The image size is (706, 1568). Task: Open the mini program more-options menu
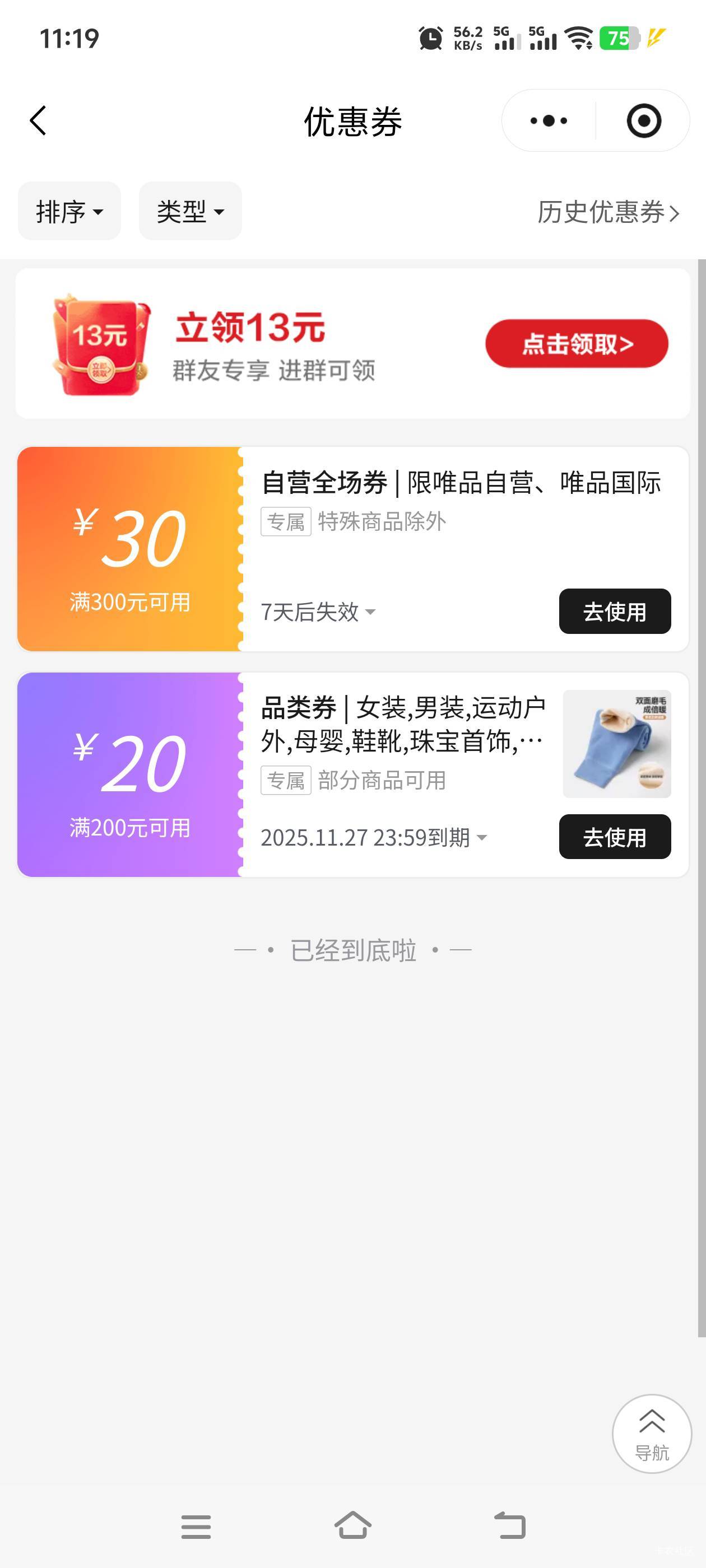click(548, 120)
